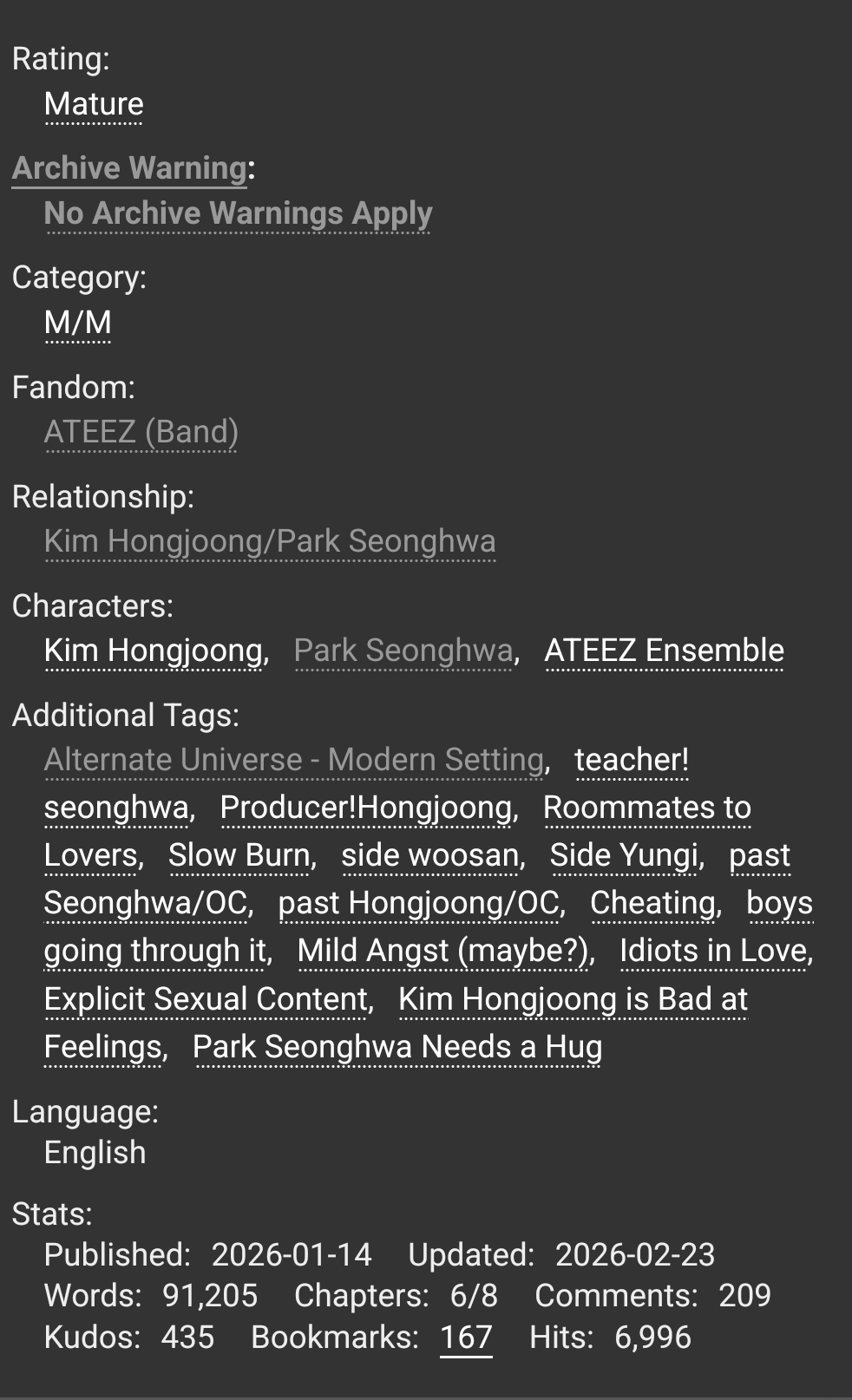Open Kim Hongjoong/Park Seonghwa relationship tag
This screenshot has width=852, height=1400.
[270, 541]
